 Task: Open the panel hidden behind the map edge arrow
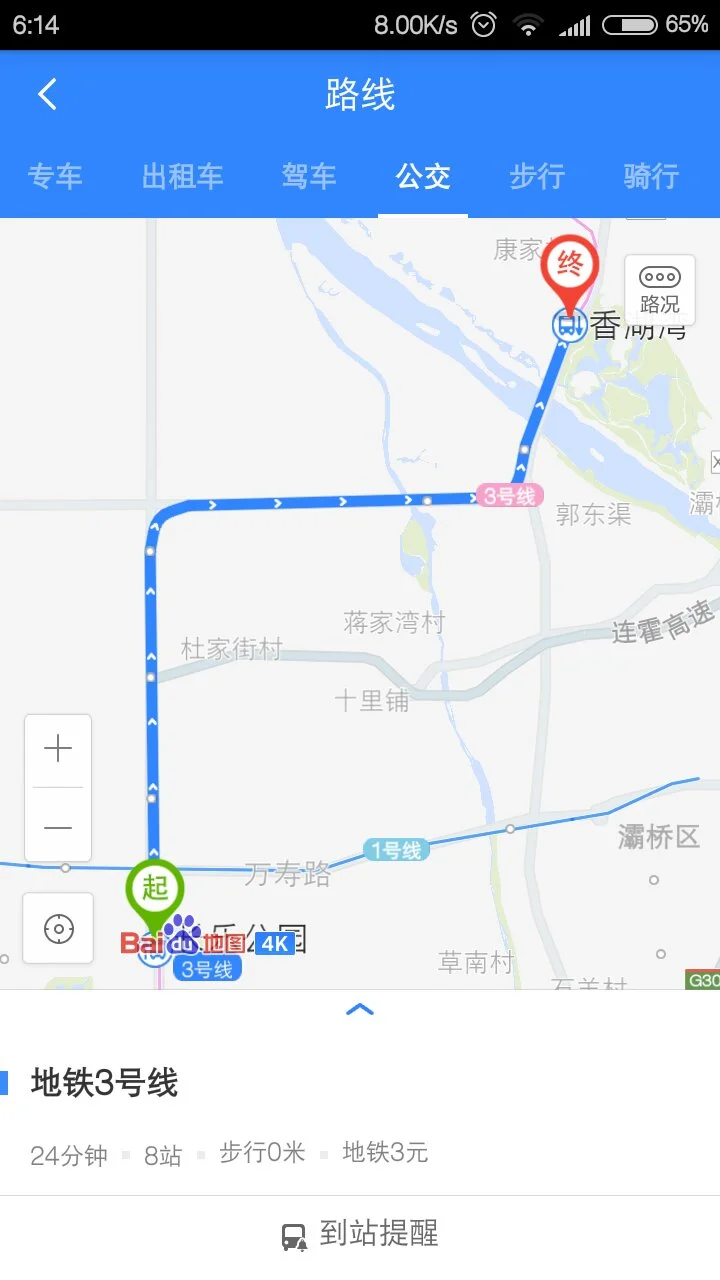click(714, 462)
